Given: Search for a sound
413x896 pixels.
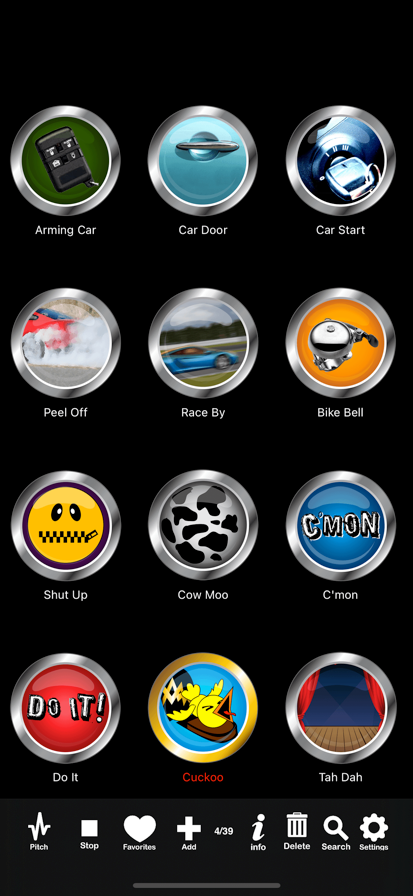Looking at the screenshot, I should (336, 833).
